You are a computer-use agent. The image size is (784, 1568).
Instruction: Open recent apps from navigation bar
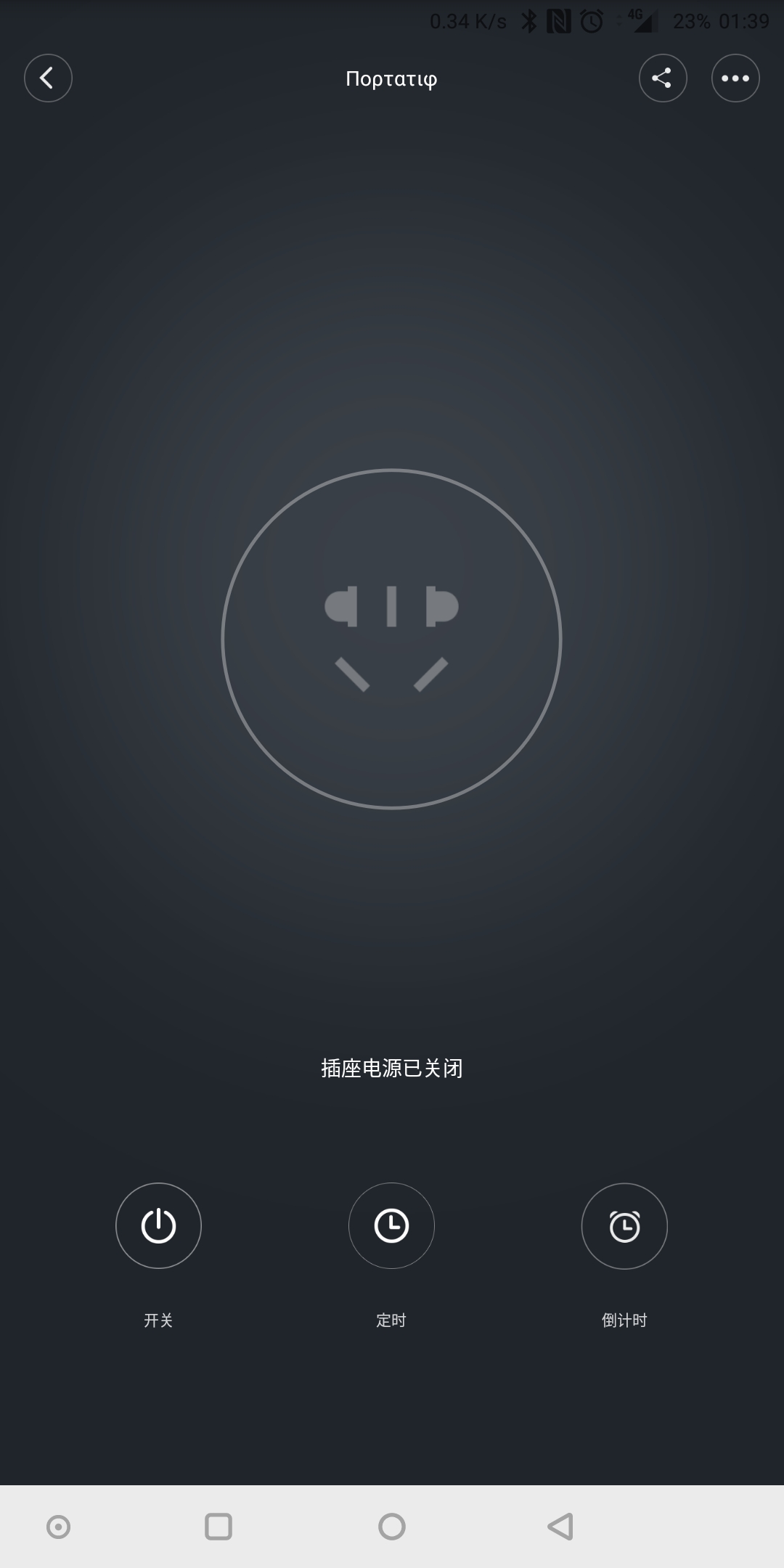[x=218, y=1527]
